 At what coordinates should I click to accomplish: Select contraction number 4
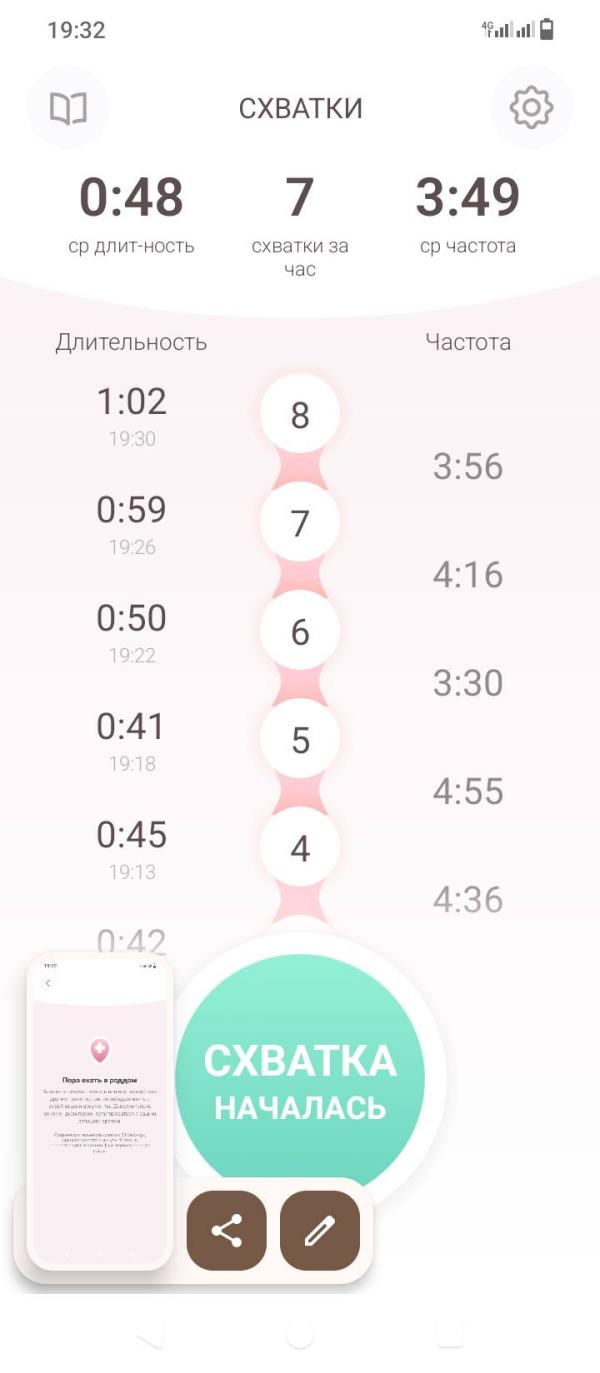(300, 849)
